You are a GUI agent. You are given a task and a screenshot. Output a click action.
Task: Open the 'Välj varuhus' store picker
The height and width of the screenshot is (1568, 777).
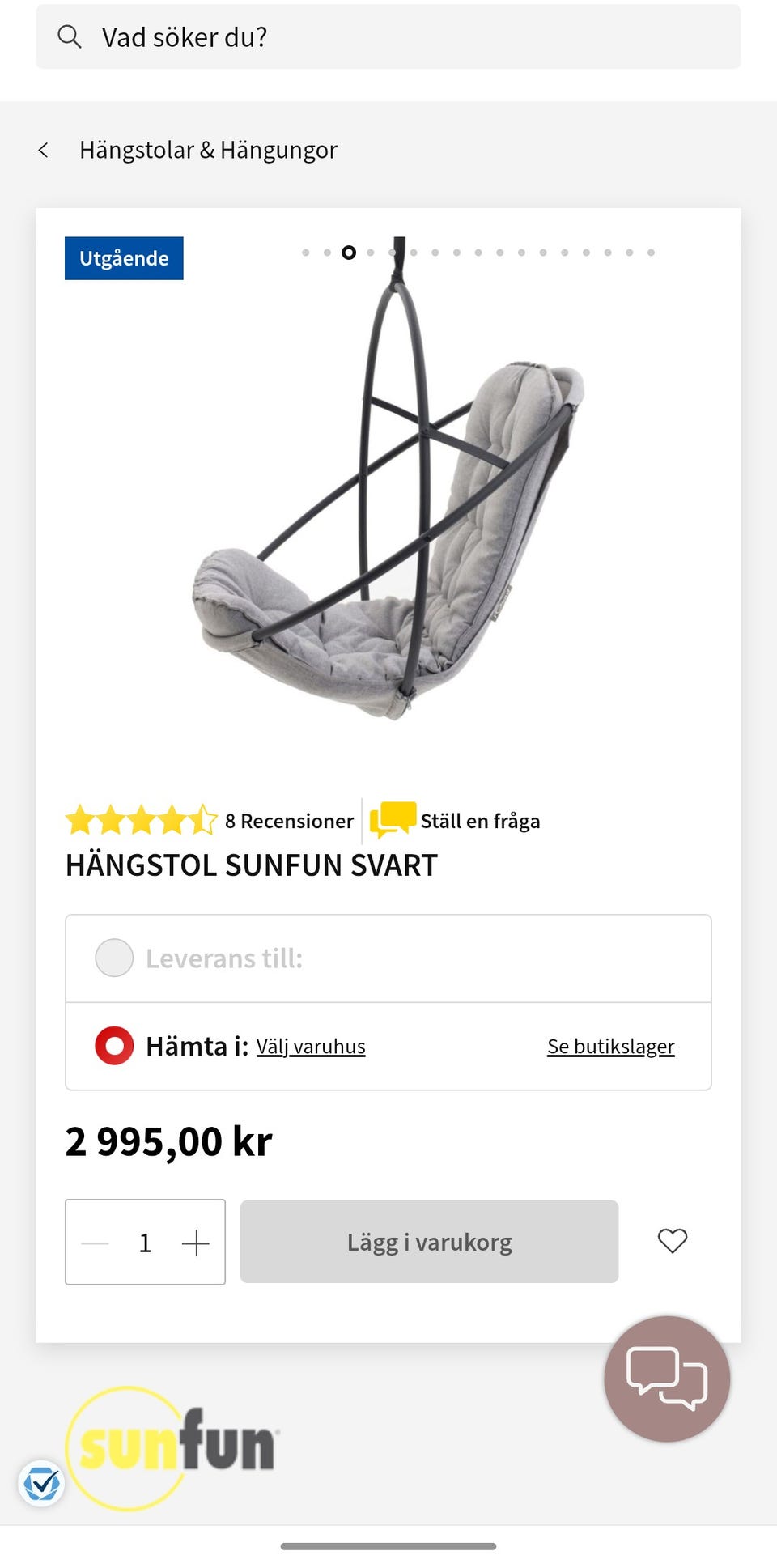311,1047
